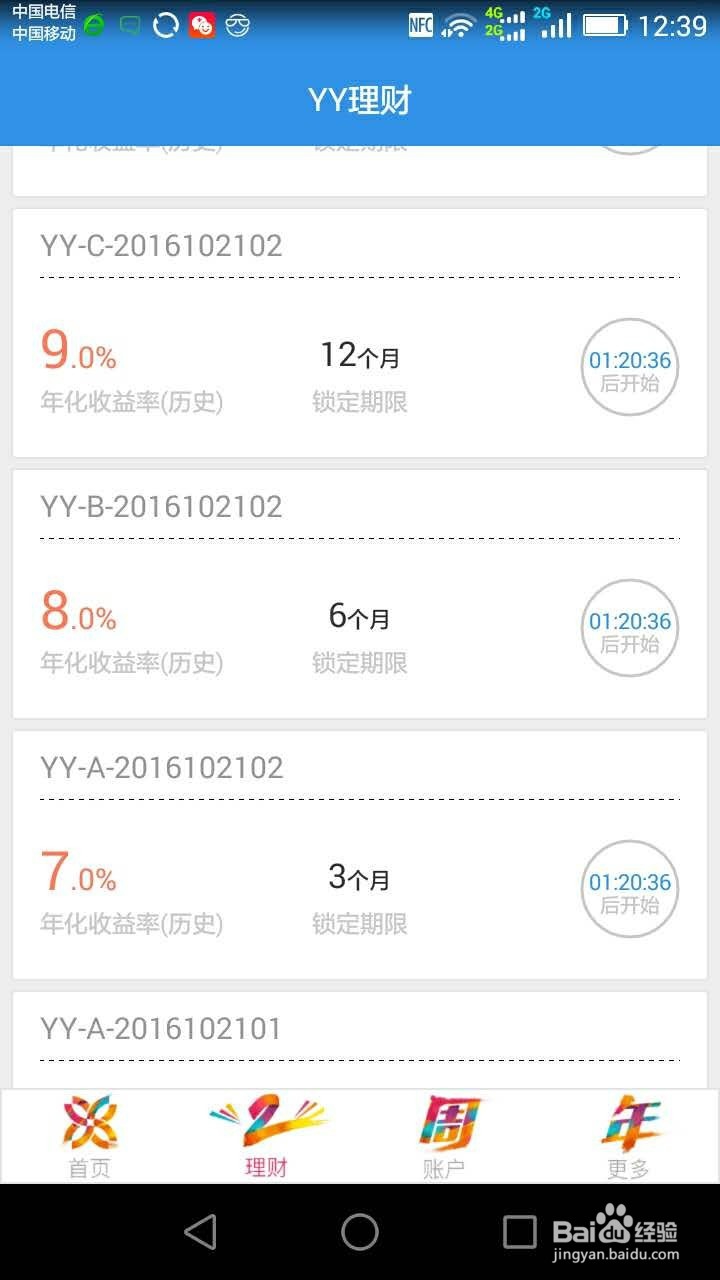Expand the YY-A-2016102101 product card

click(163, 1028)
